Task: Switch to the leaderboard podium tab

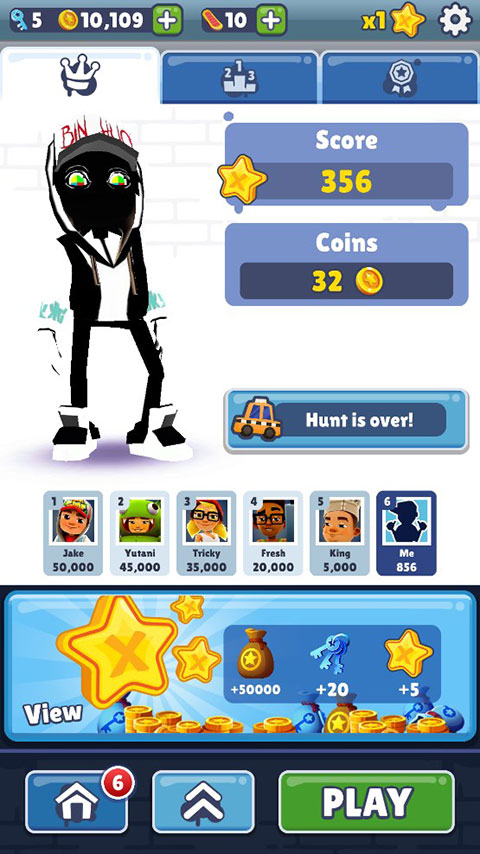Action: (240, 77)
